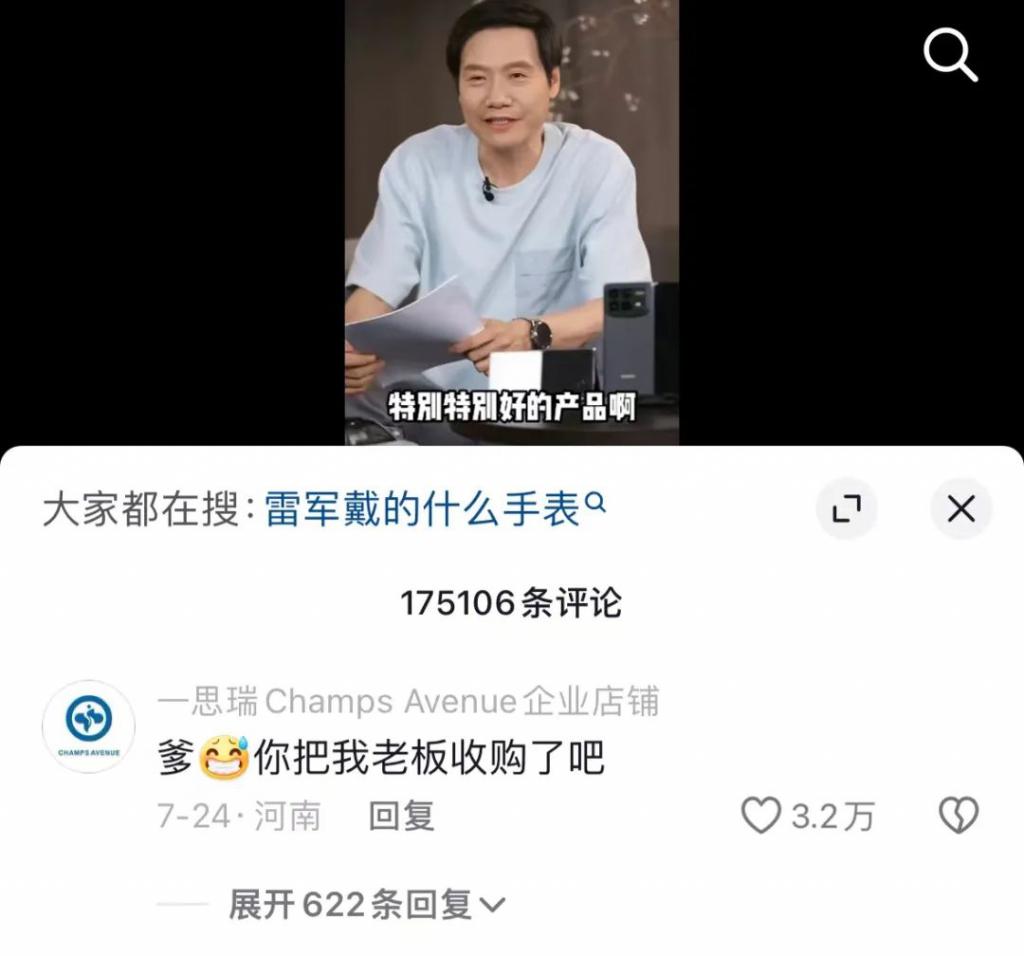Dislike the 一思瑞Champs Avenue comment
1024x956 pixels.
958,816
